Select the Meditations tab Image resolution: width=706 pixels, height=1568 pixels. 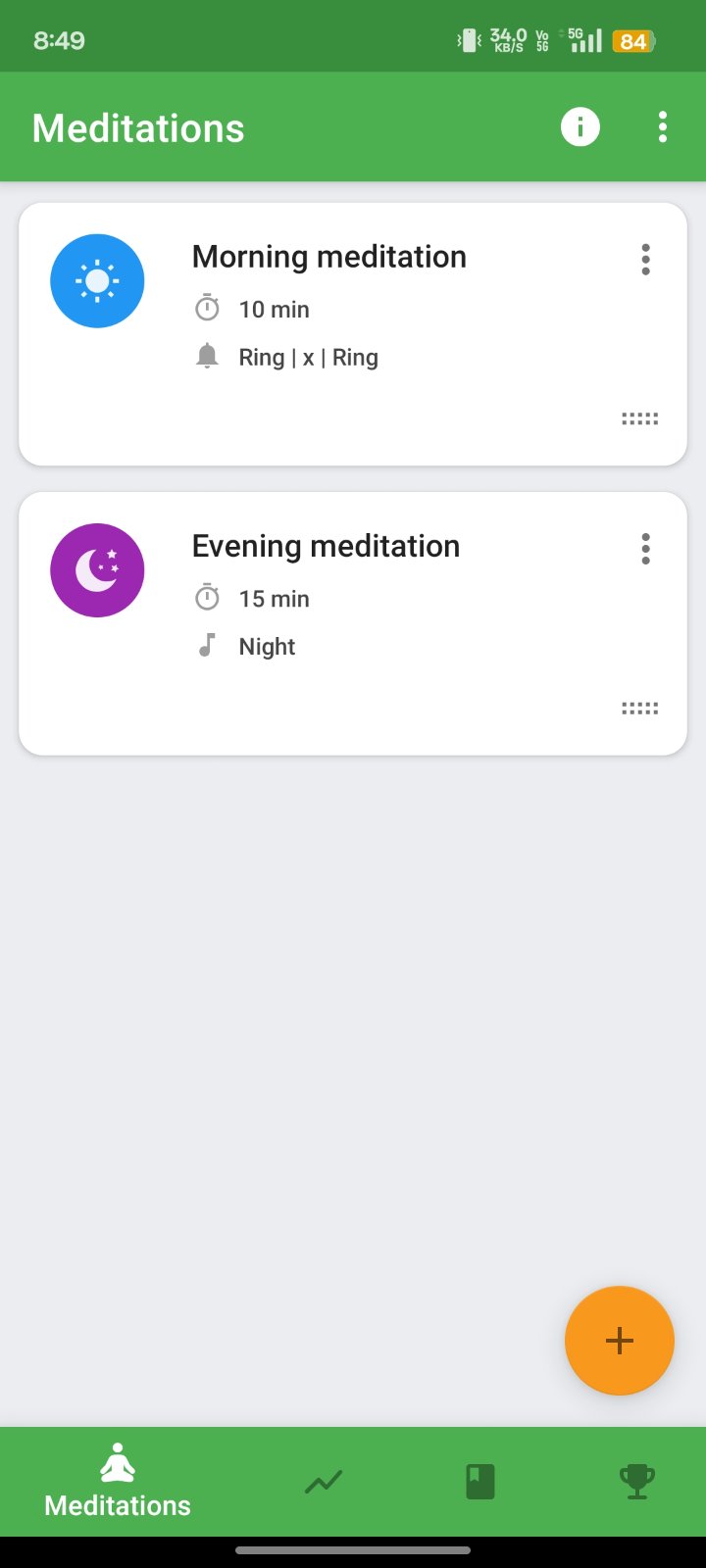click(x=118, y=1482)
